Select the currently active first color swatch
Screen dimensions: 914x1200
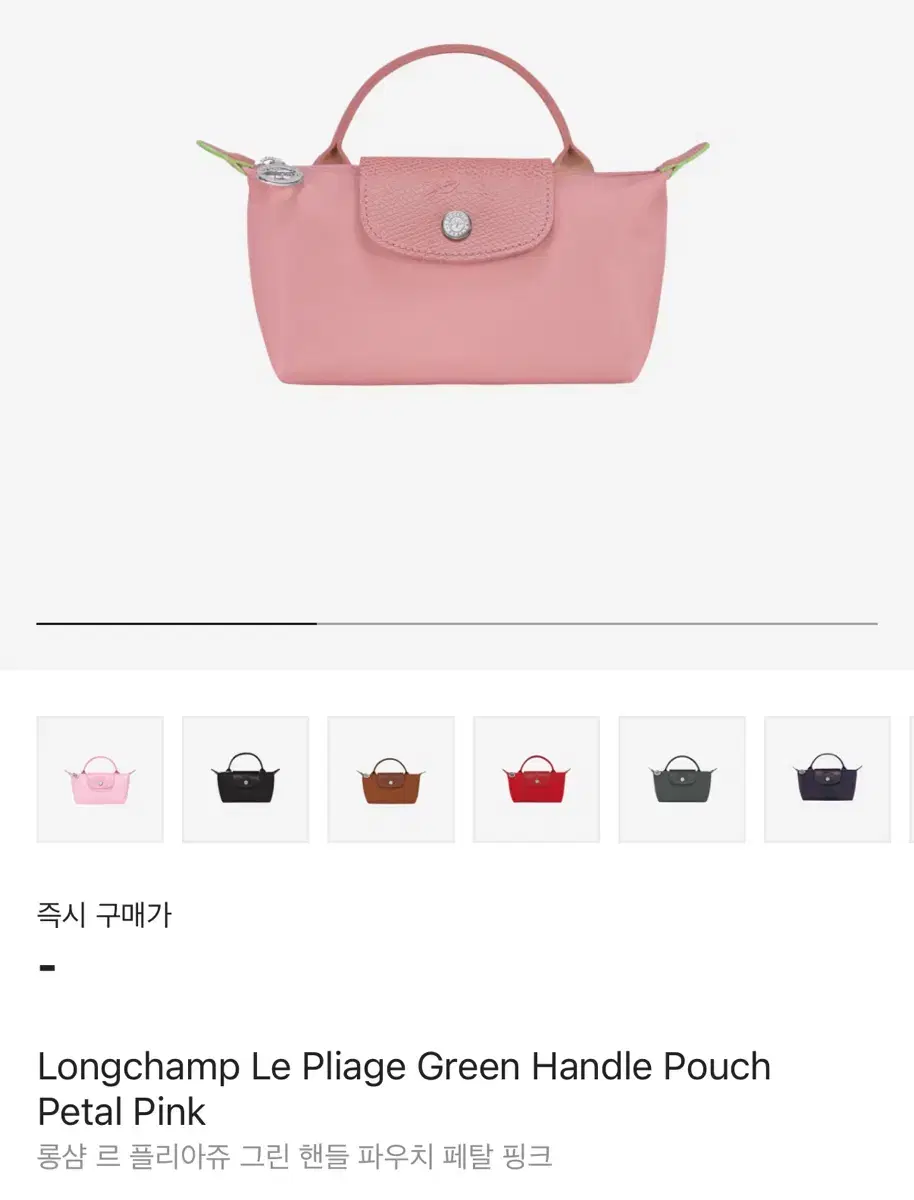99,778
